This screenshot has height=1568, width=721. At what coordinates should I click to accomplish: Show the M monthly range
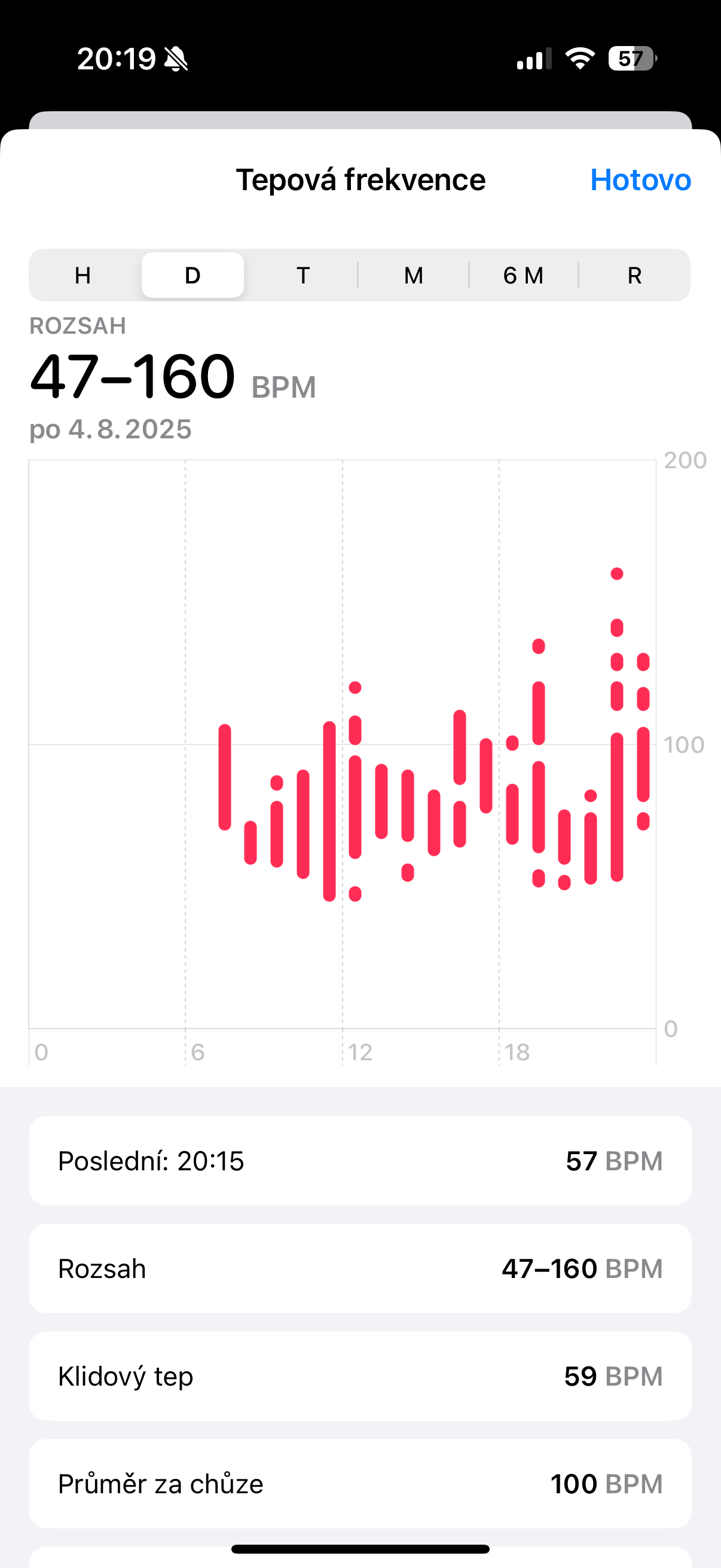413,276
